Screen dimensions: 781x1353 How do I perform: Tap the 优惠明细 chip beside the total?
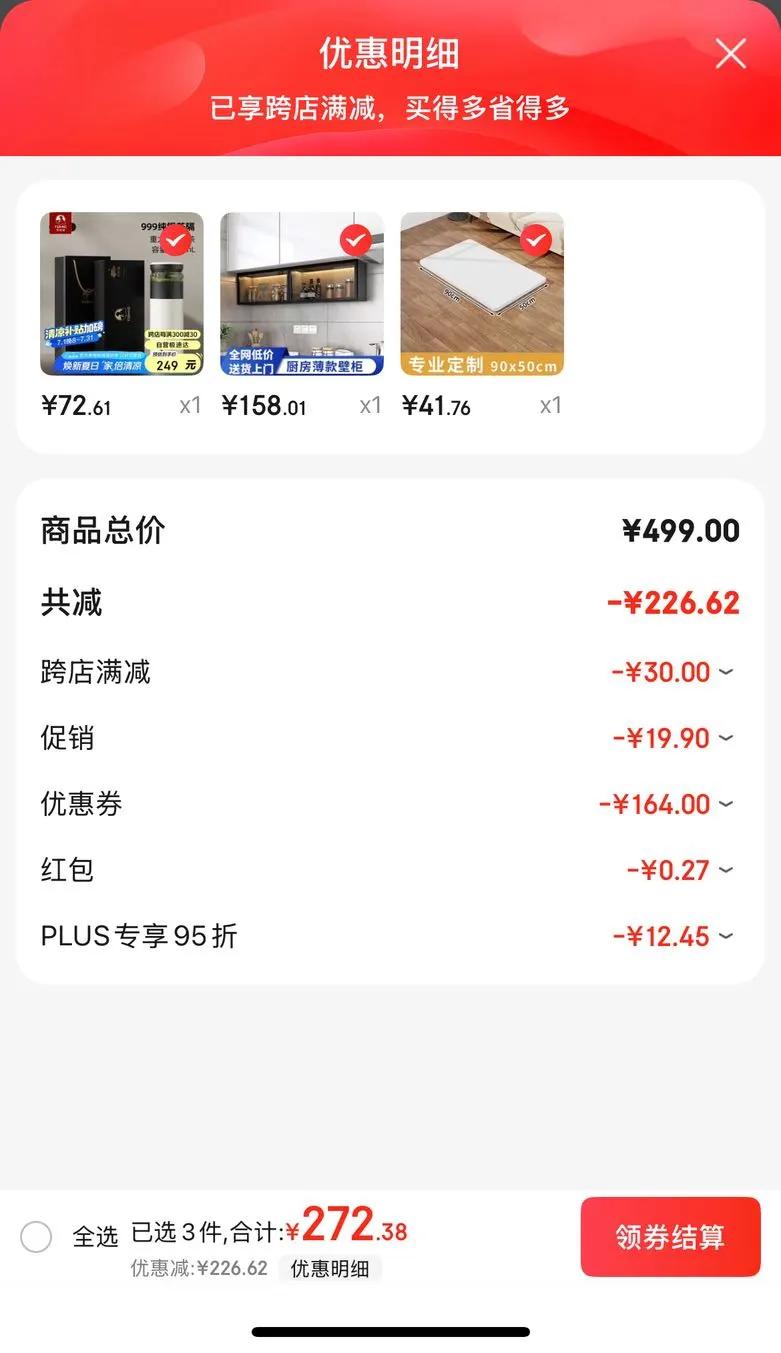coord(330,1269)
